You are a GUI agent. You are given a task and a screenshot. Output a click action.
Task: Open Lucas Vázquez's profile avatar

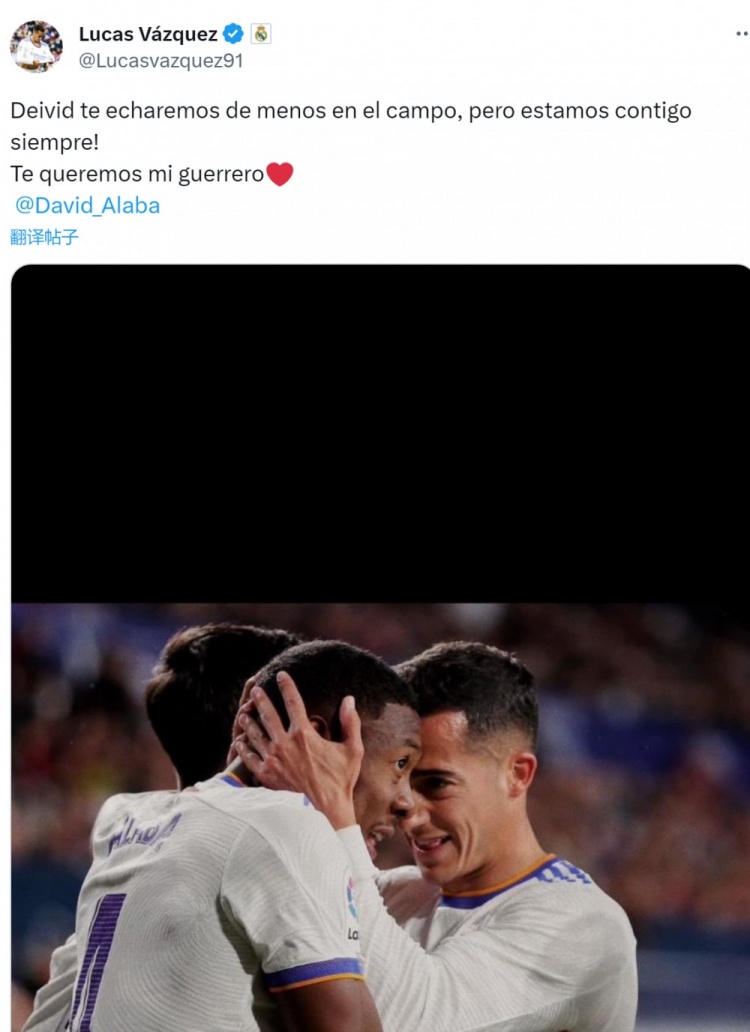point(36,46)
